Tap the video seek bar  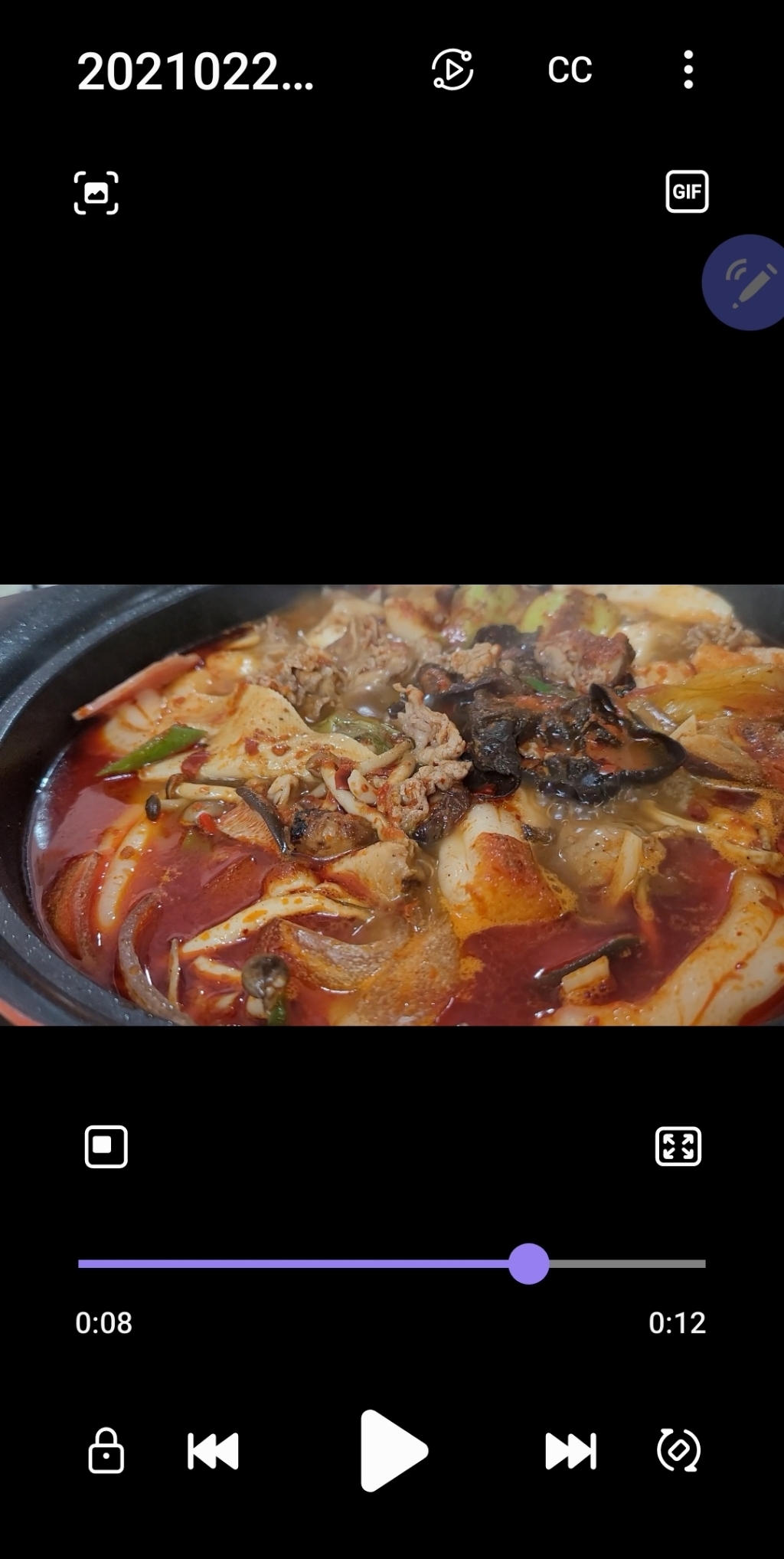391,1264
